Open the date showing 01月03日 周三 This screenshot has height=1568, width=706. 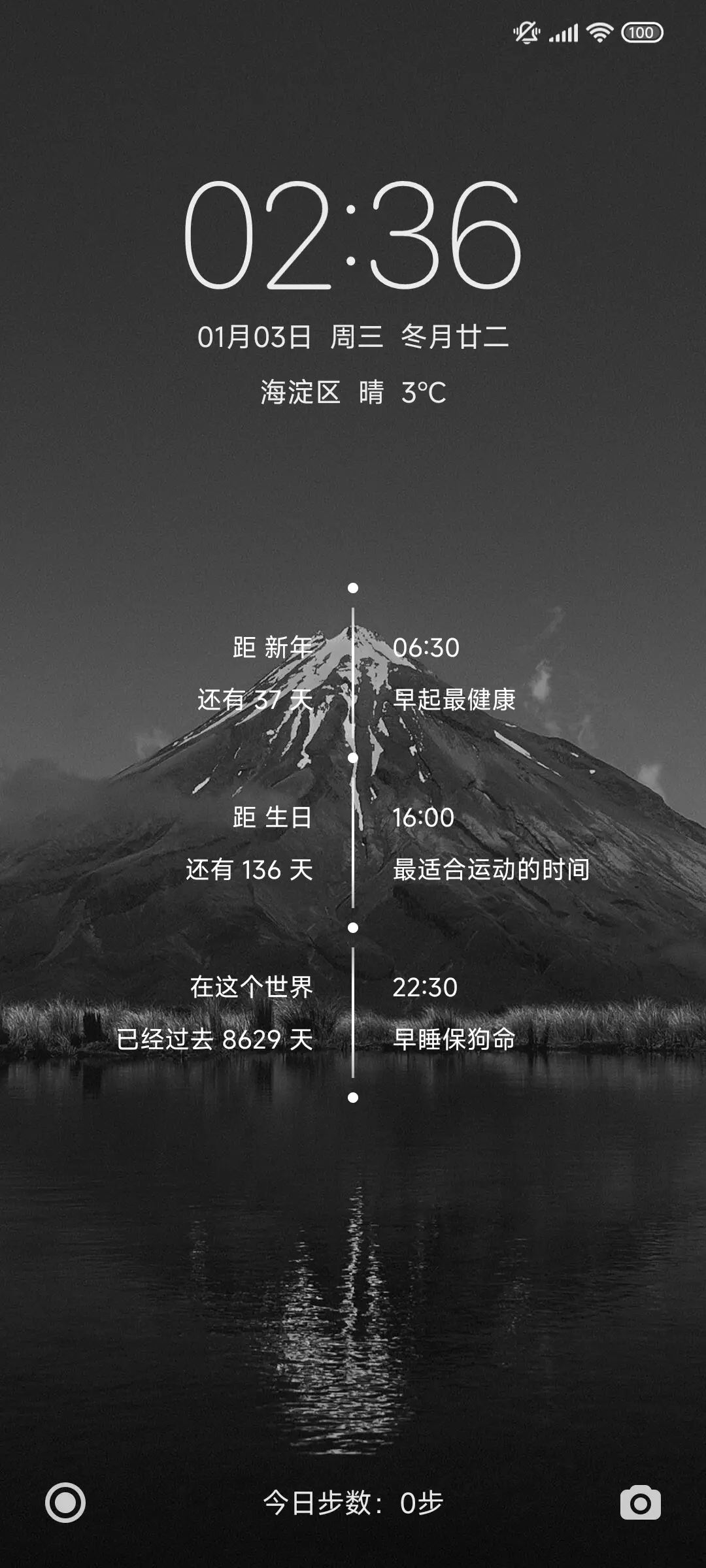point(353,335)
